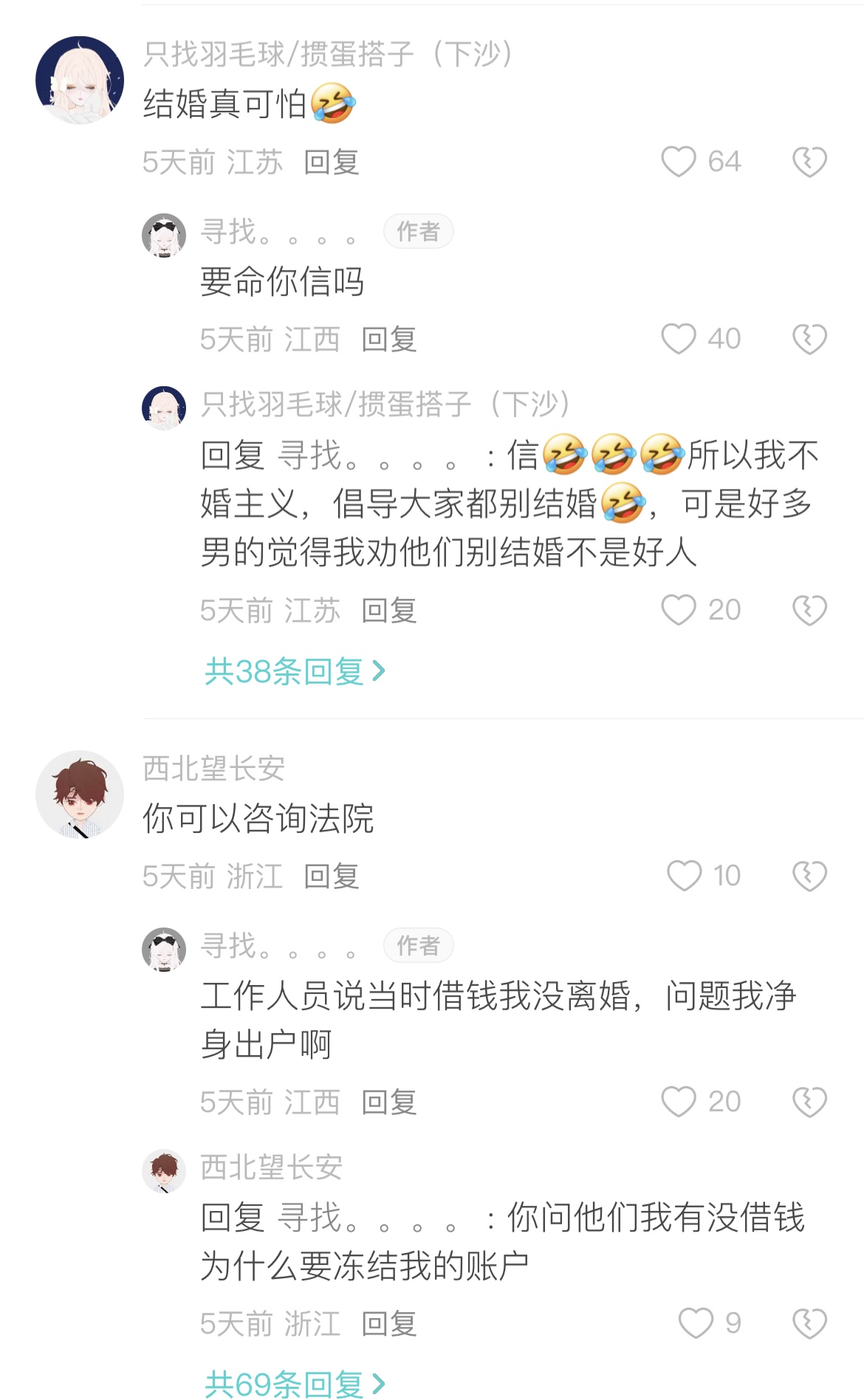Like the comment '结婚真可怕'
The height and width of the screenshot is (1400, 864).
tap(679, 162)
